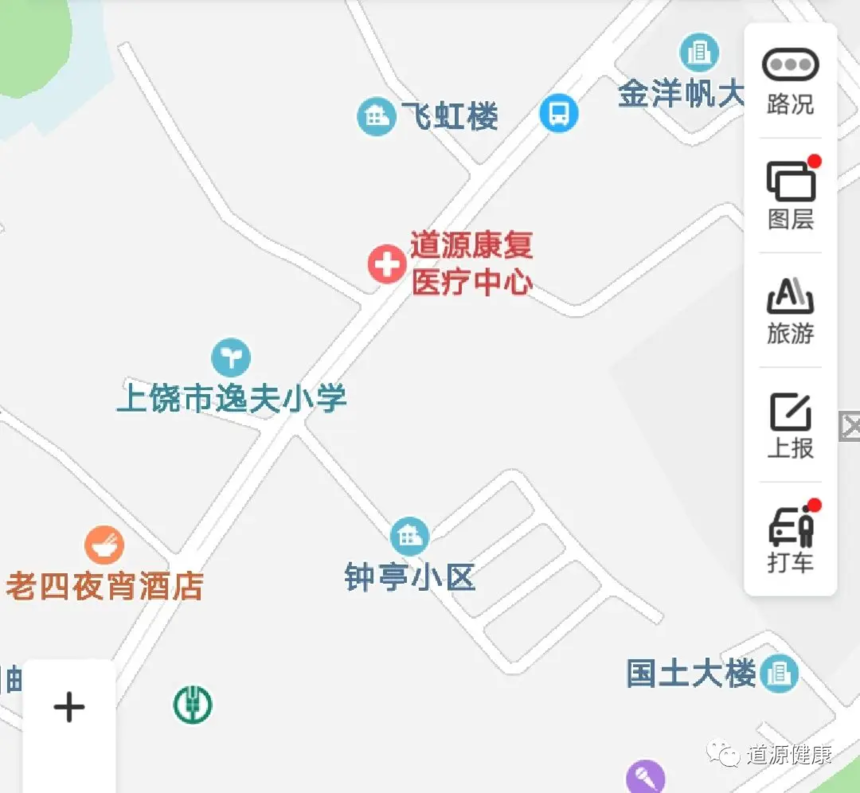Toggle the 路况 traffic layer

790,80
